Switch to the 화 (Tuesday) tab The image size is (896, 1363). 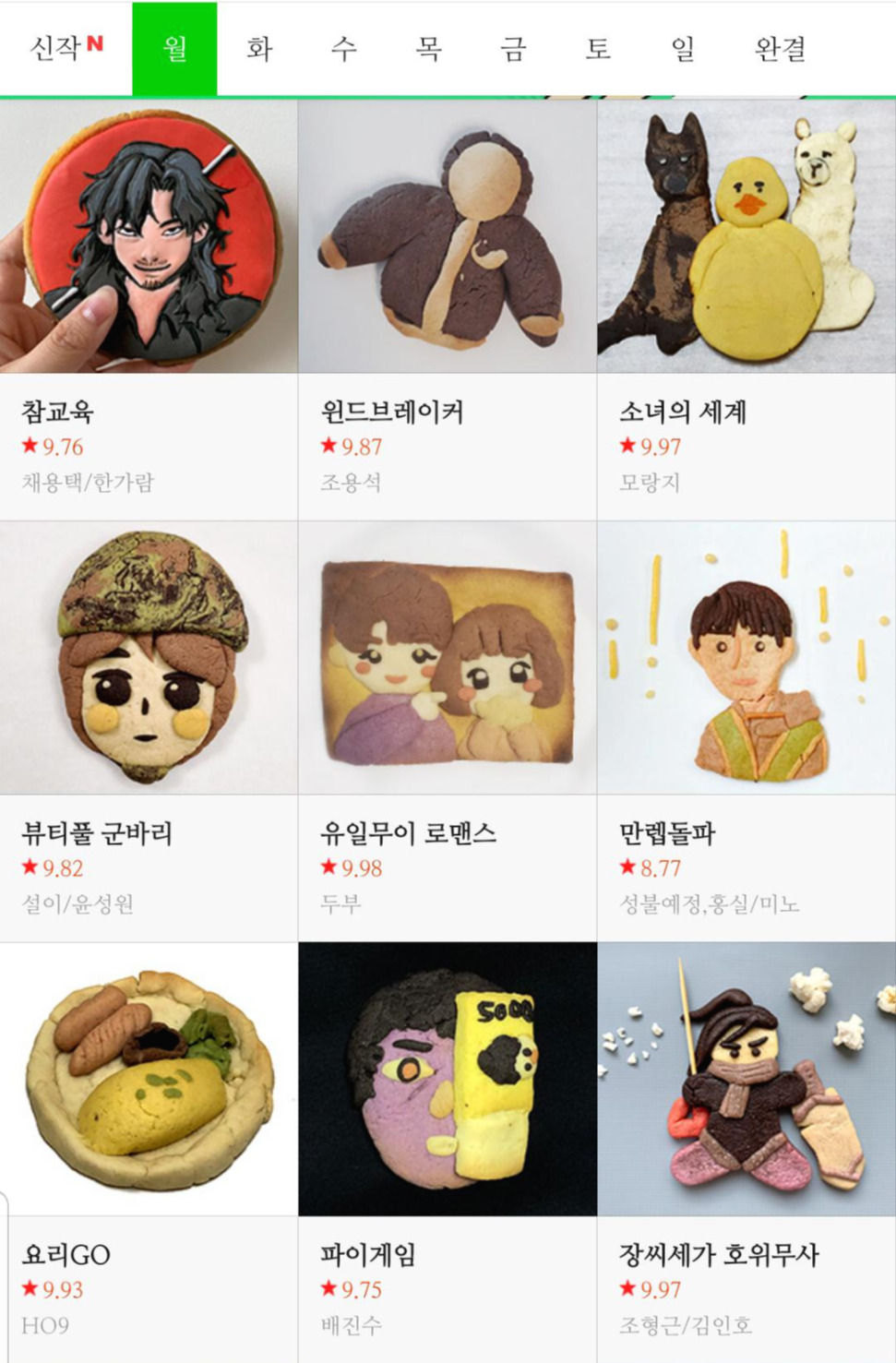259,51
